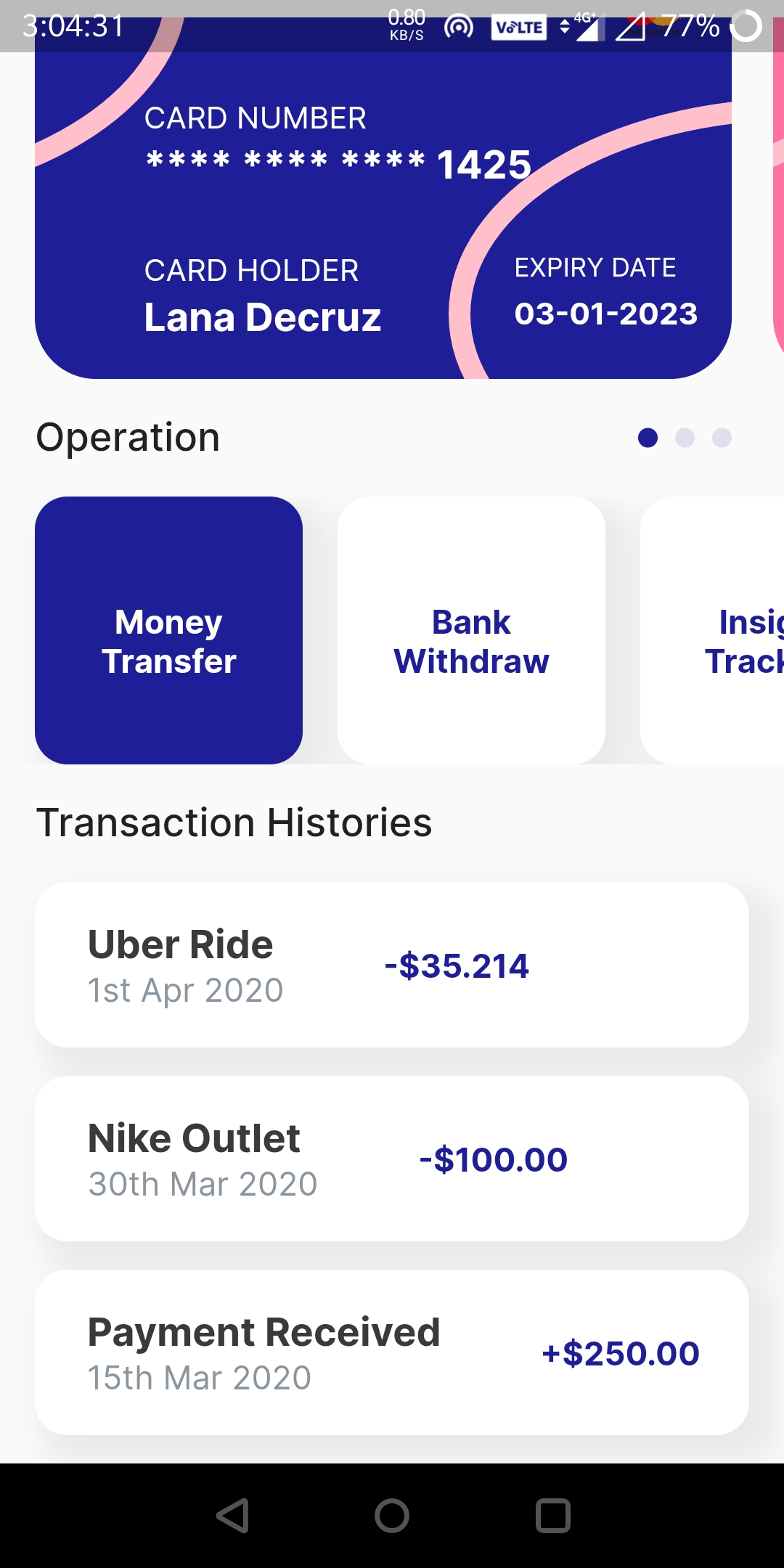Tap the hotspot icon in status bar
Screen dimensions: 784x1568
(457, 28)
